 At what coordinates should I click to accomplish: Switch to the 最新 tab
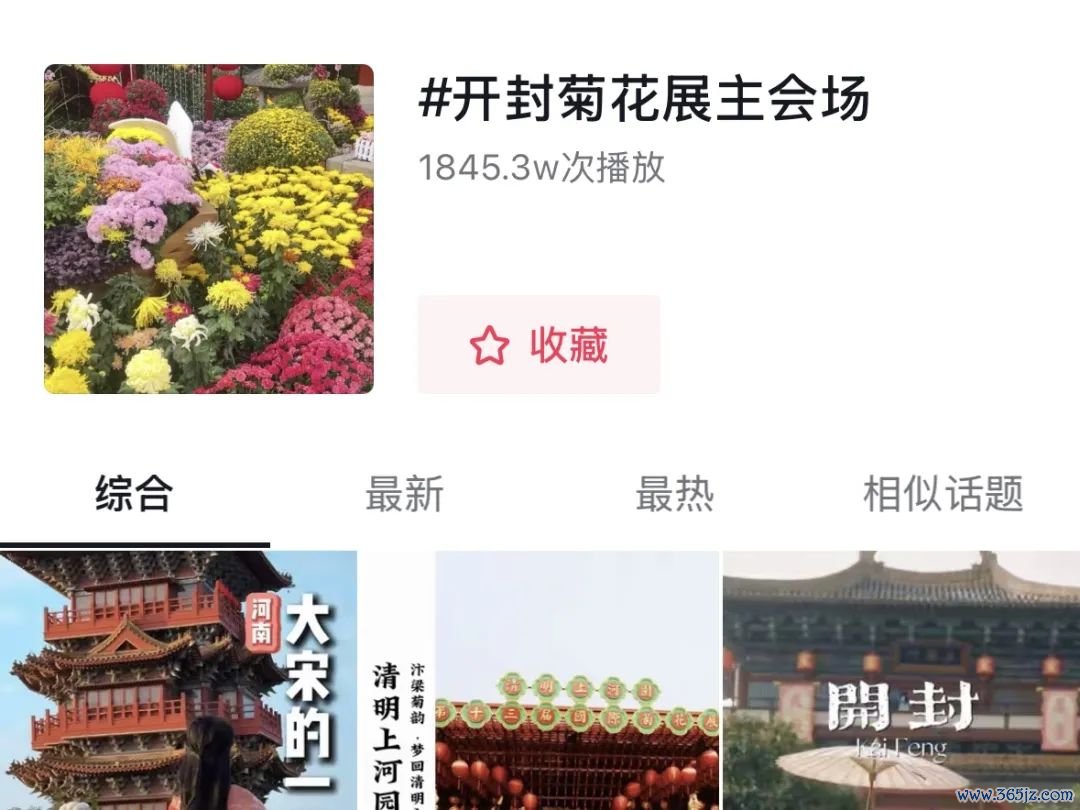404,494
